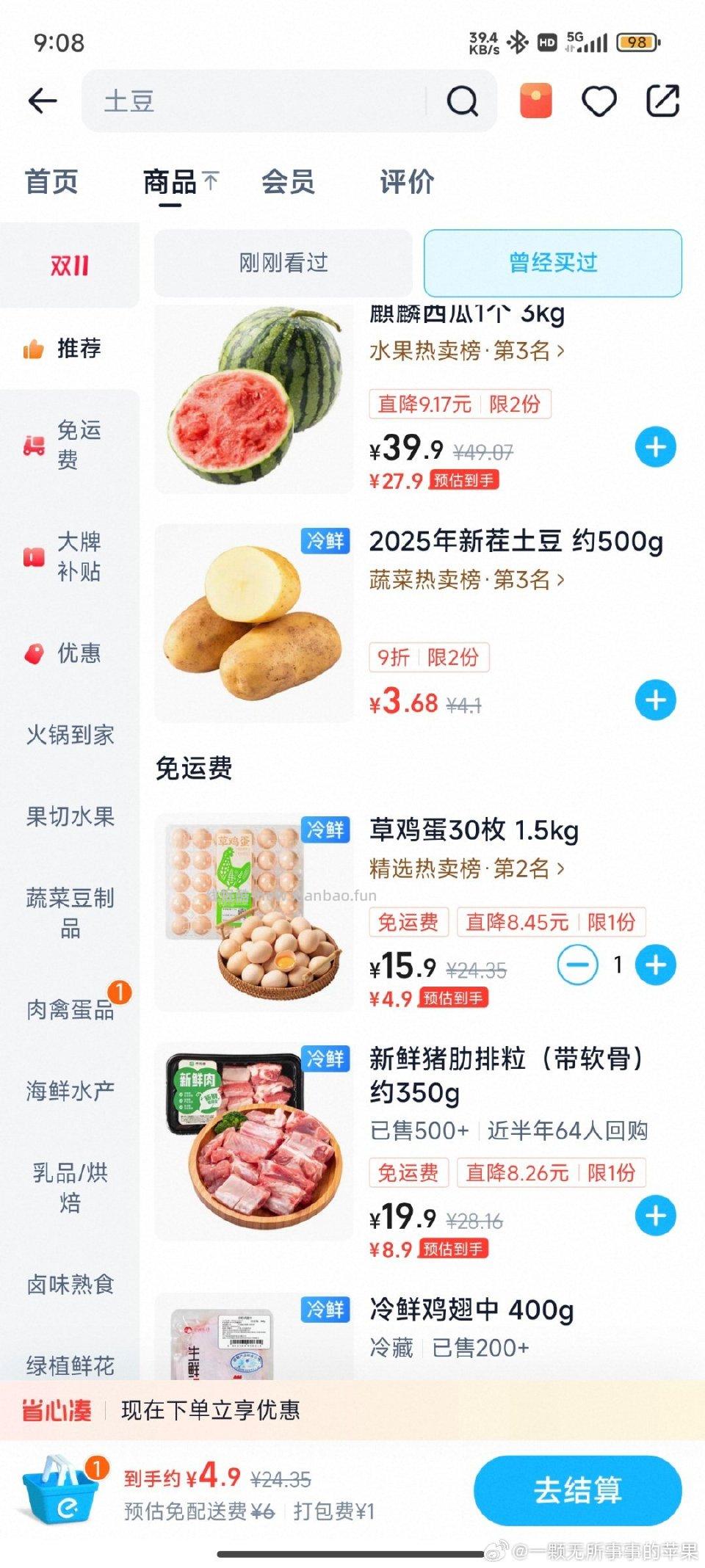Tap the back arrow to return

click(42, 101)
